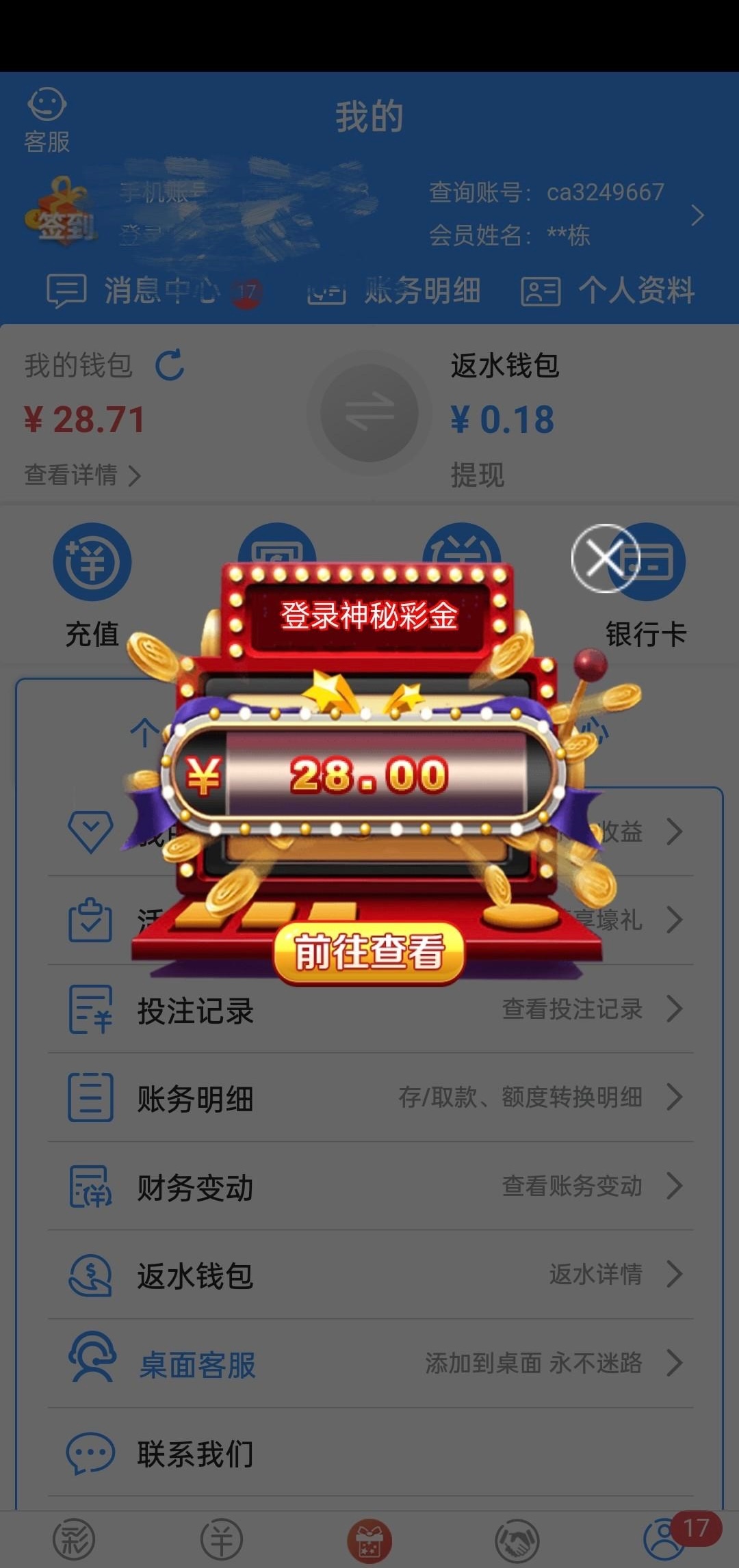Screen dimensions: 739x1568
Task: Tap the wallet transfer swap button
Action: [369, 413]
